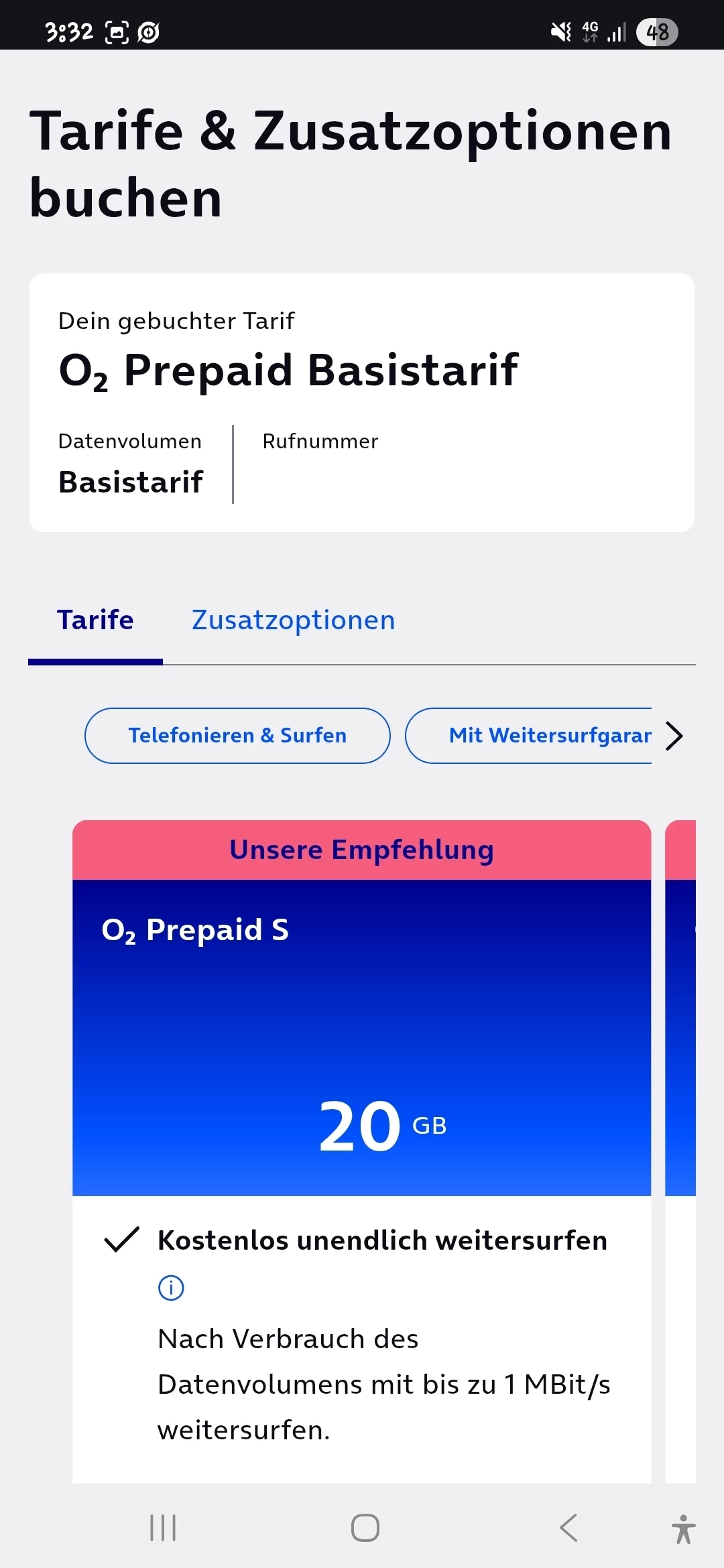
Task: Filter by Telefonieren & Surfen chip
Action: click(x=237, y=735)
